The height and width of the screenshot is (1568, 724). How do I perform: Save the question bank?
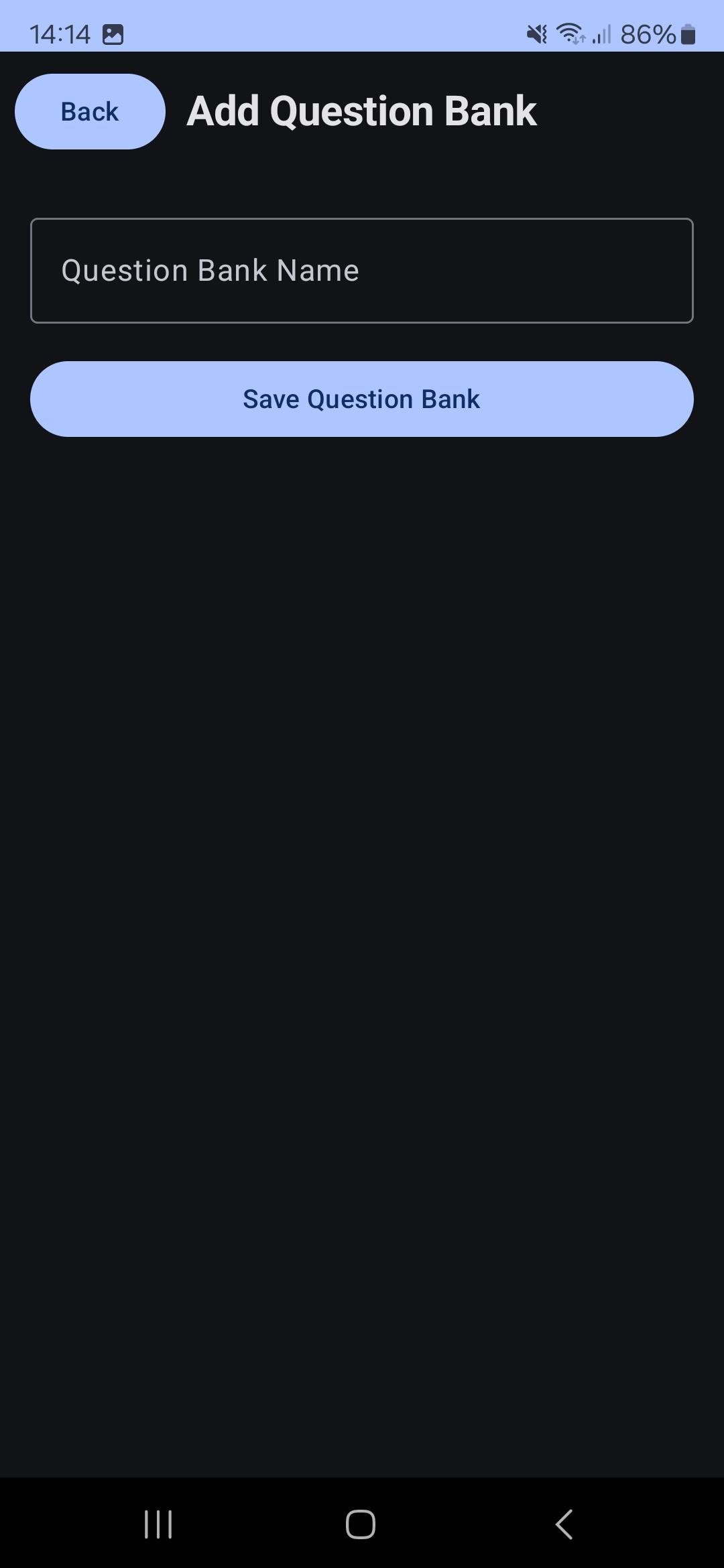(x=362, y=399)
